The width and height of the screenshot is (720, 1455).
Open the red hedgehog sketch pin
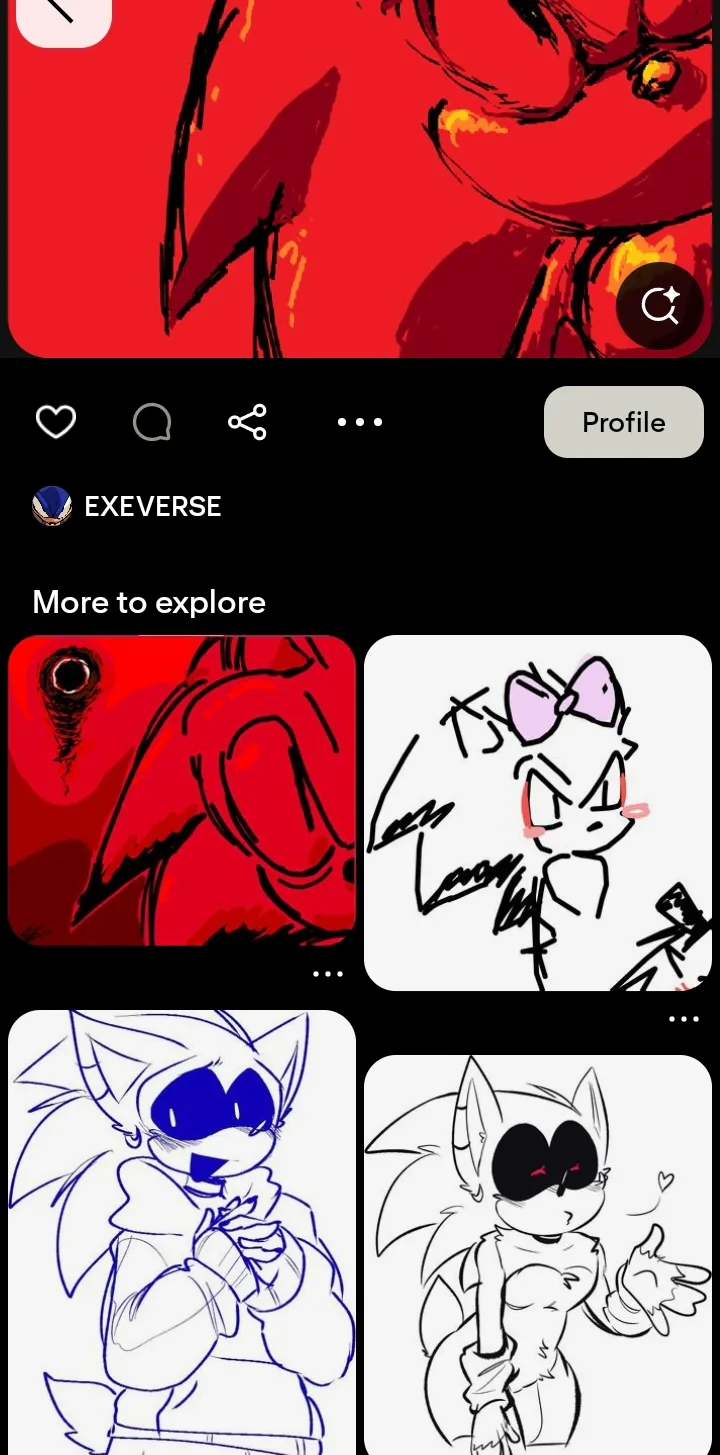pyautogui.click(x=182, y=790)
